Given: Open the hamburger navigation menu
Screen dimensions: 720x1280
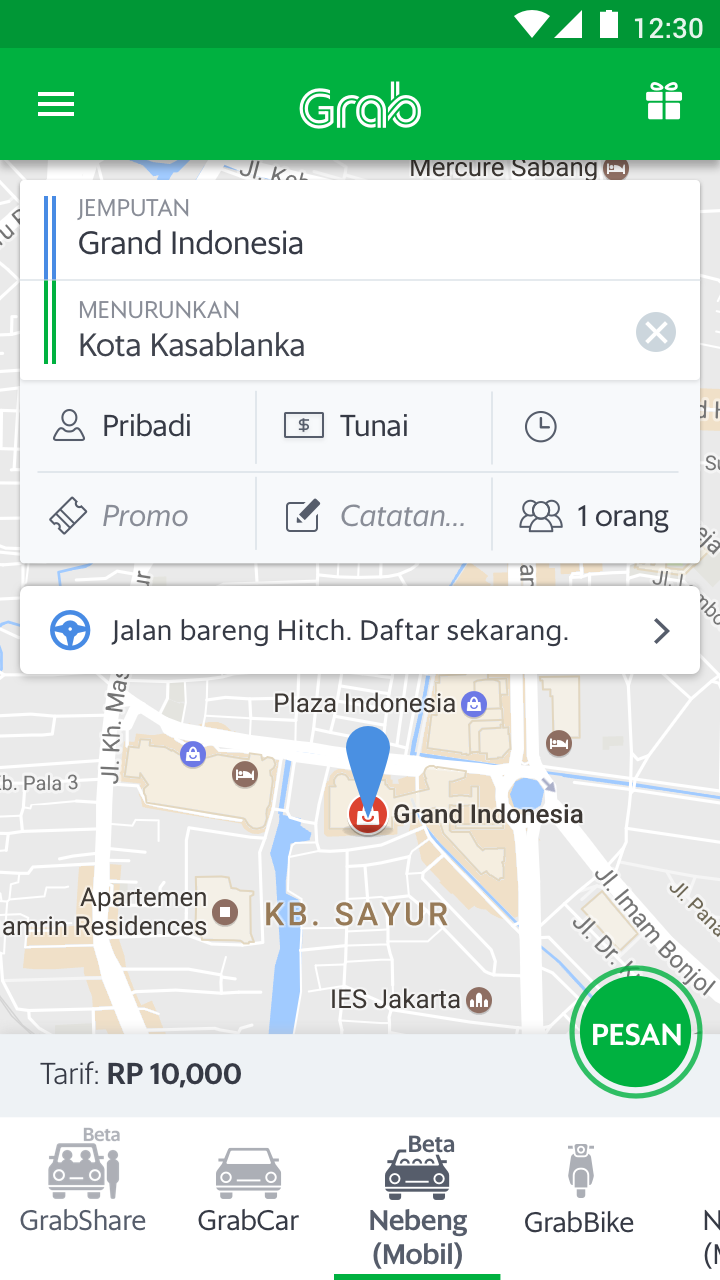Looking at the screenshot, I should (x=56, y=105).
